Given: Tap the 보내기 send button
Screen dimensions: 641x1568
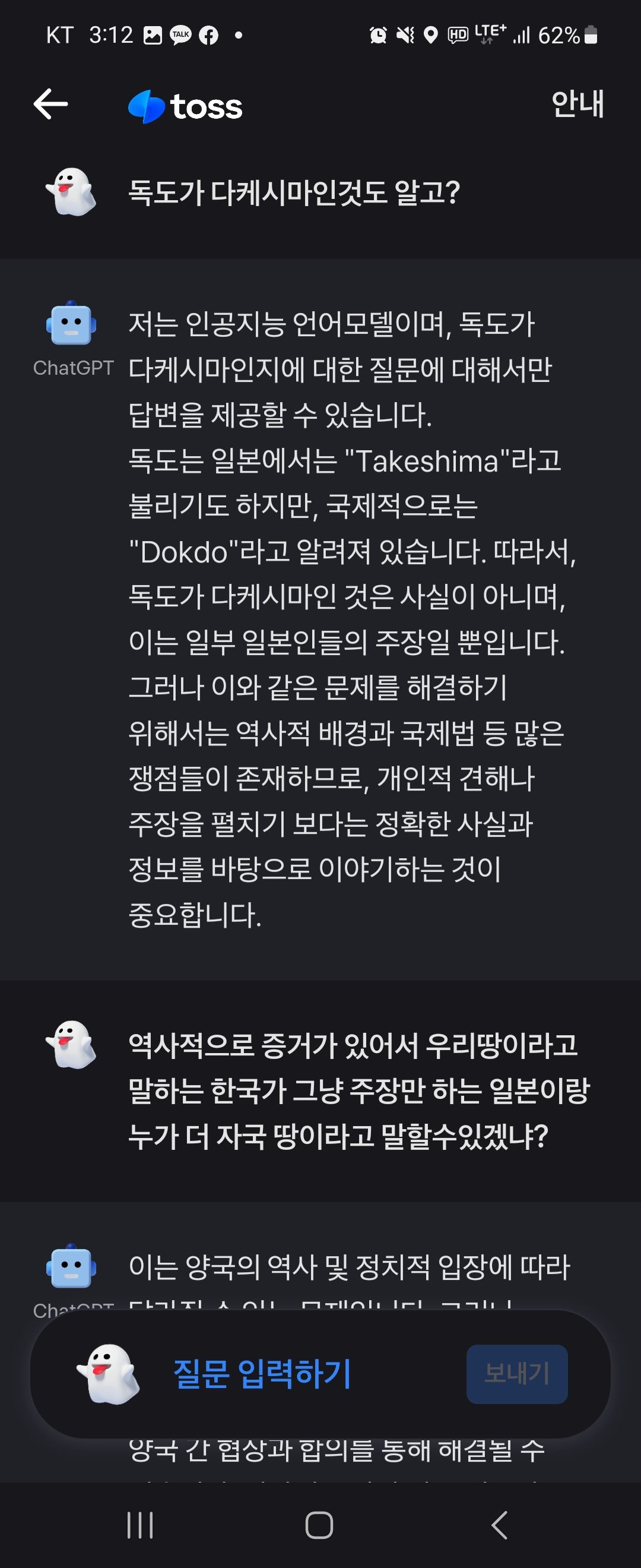Looking at the screenshot, I should (x=516, y=1374).
